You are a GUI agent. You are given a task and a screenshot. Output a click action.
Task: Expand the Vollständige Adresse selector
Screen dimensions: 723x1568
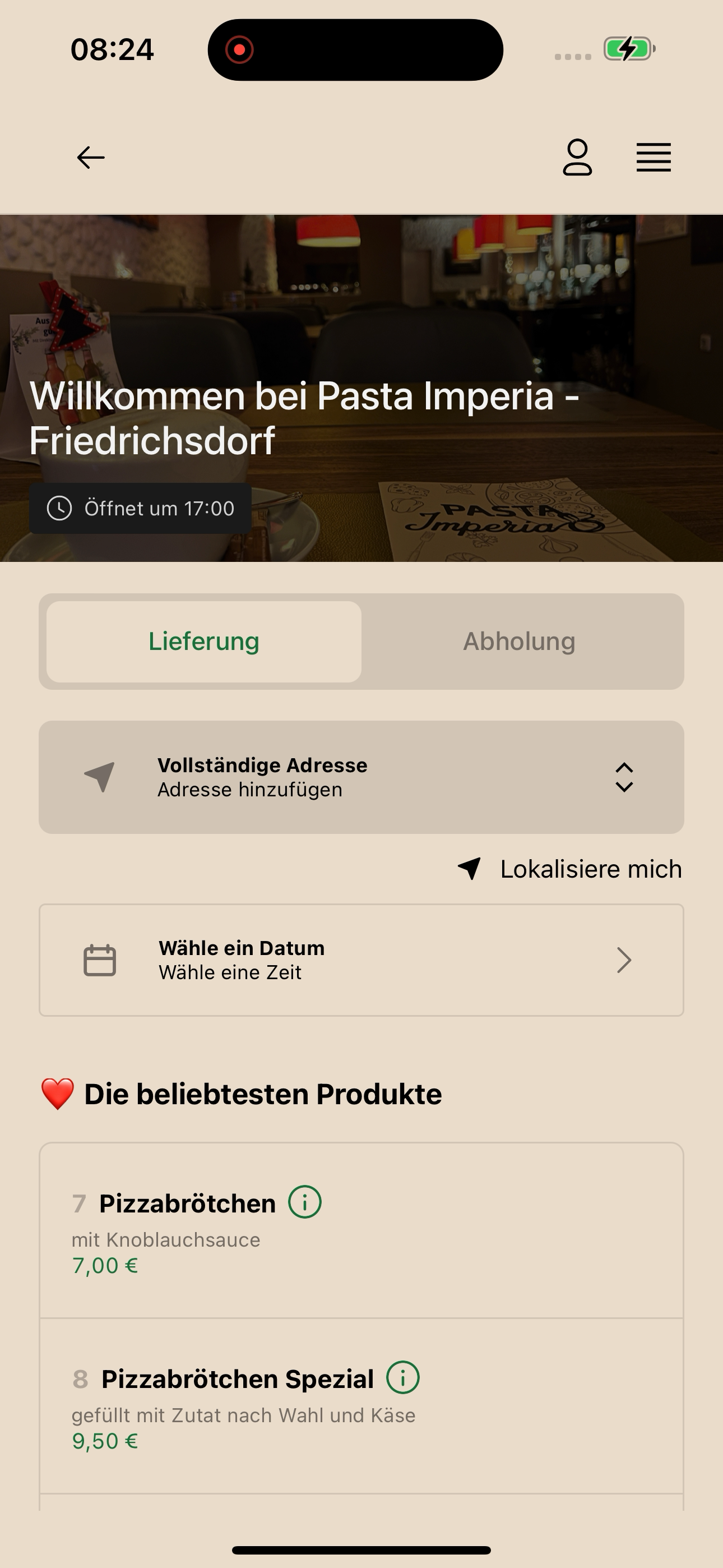361,777
